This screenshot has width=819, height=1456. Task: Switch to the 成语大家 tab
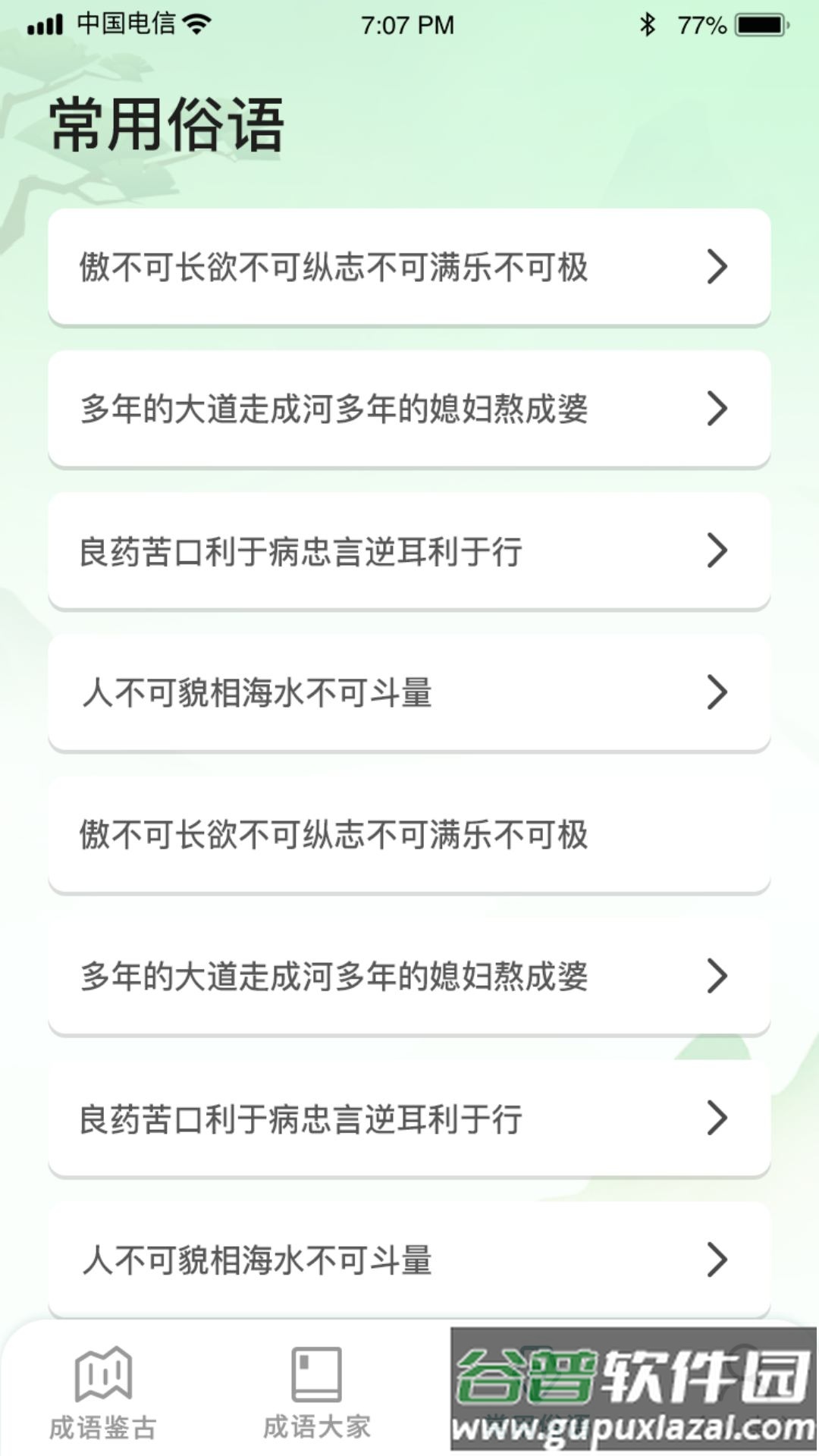click(x=319, y=1403)
